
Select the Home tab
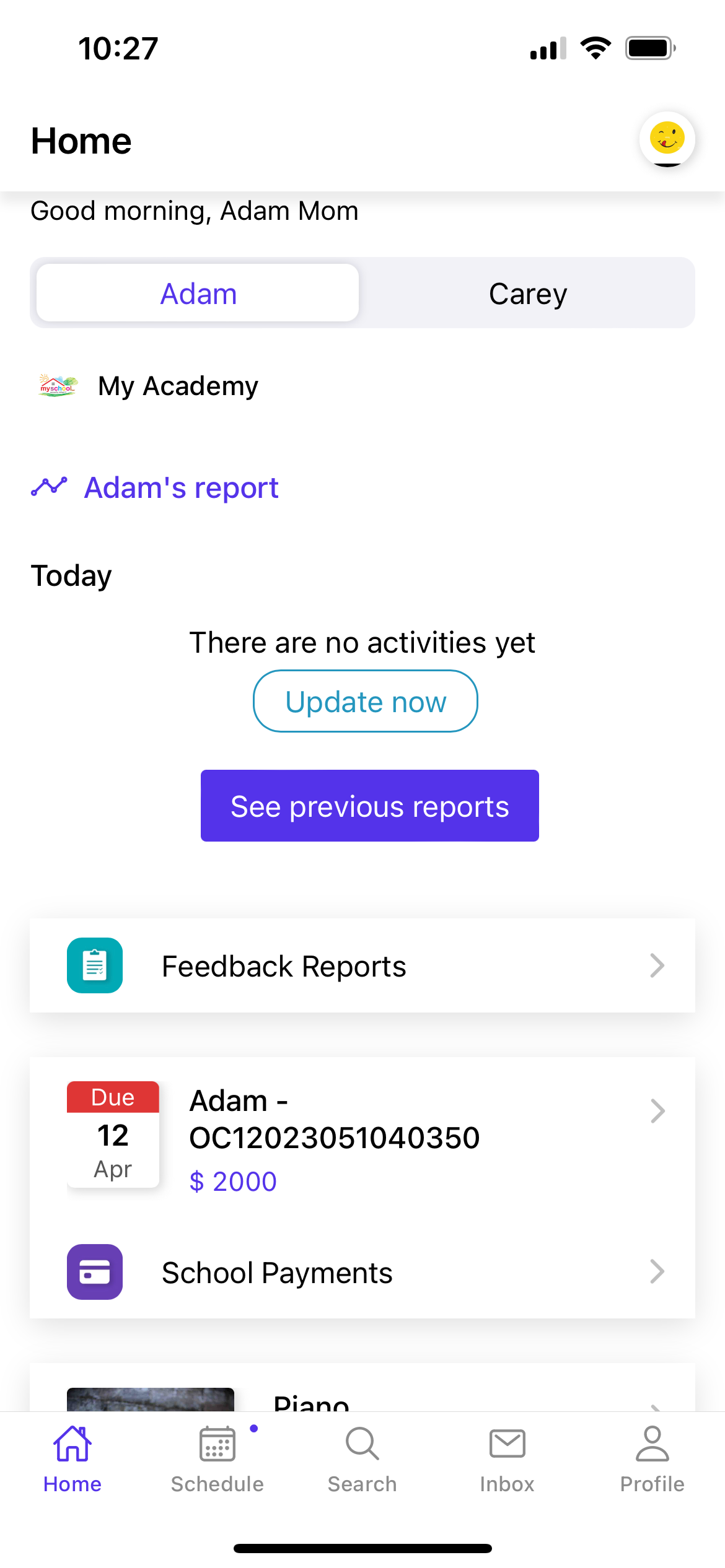coord(72,1460)
